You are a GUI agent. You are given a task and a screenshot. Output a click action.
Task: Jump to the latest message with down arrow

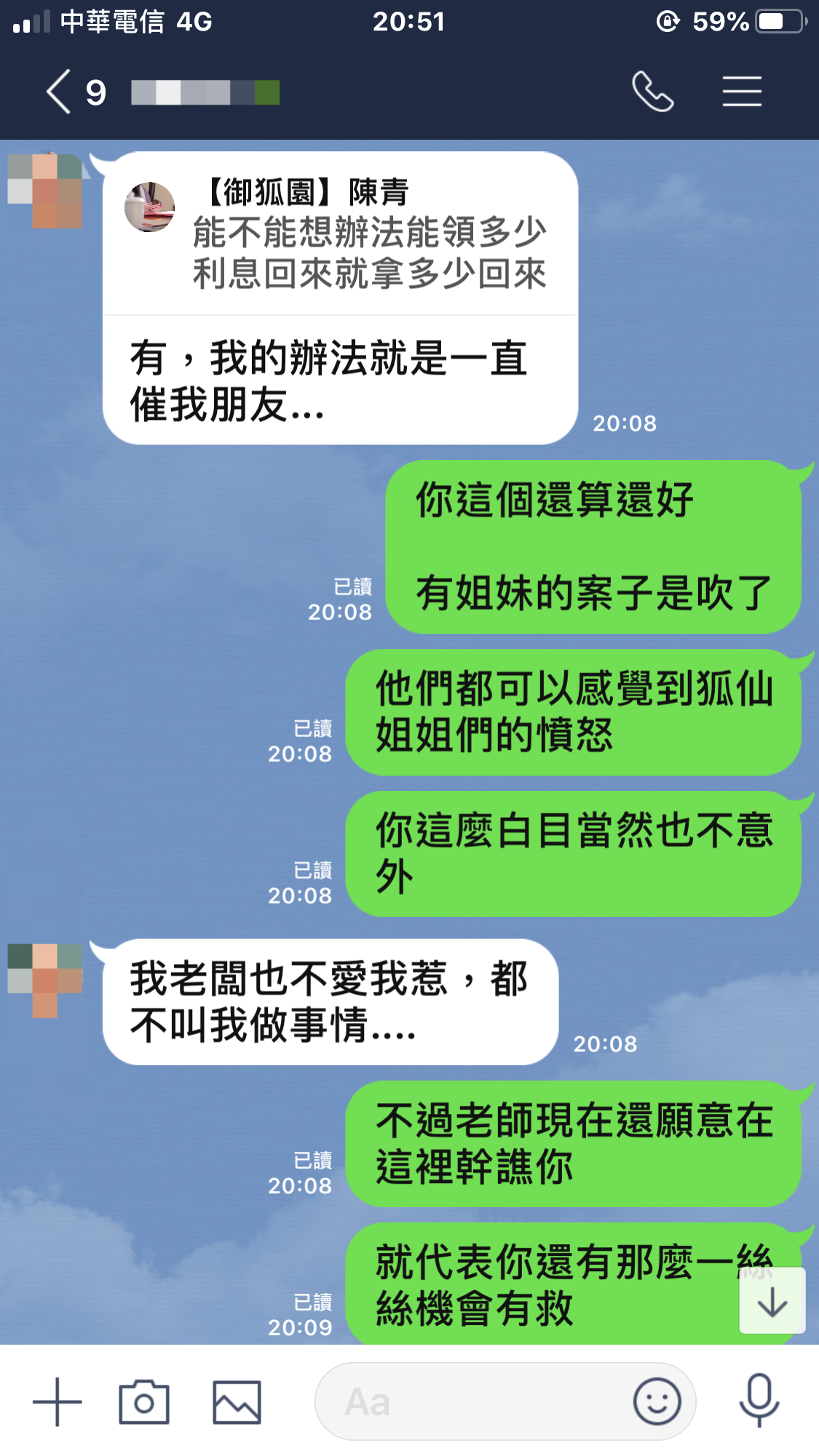772,1302
